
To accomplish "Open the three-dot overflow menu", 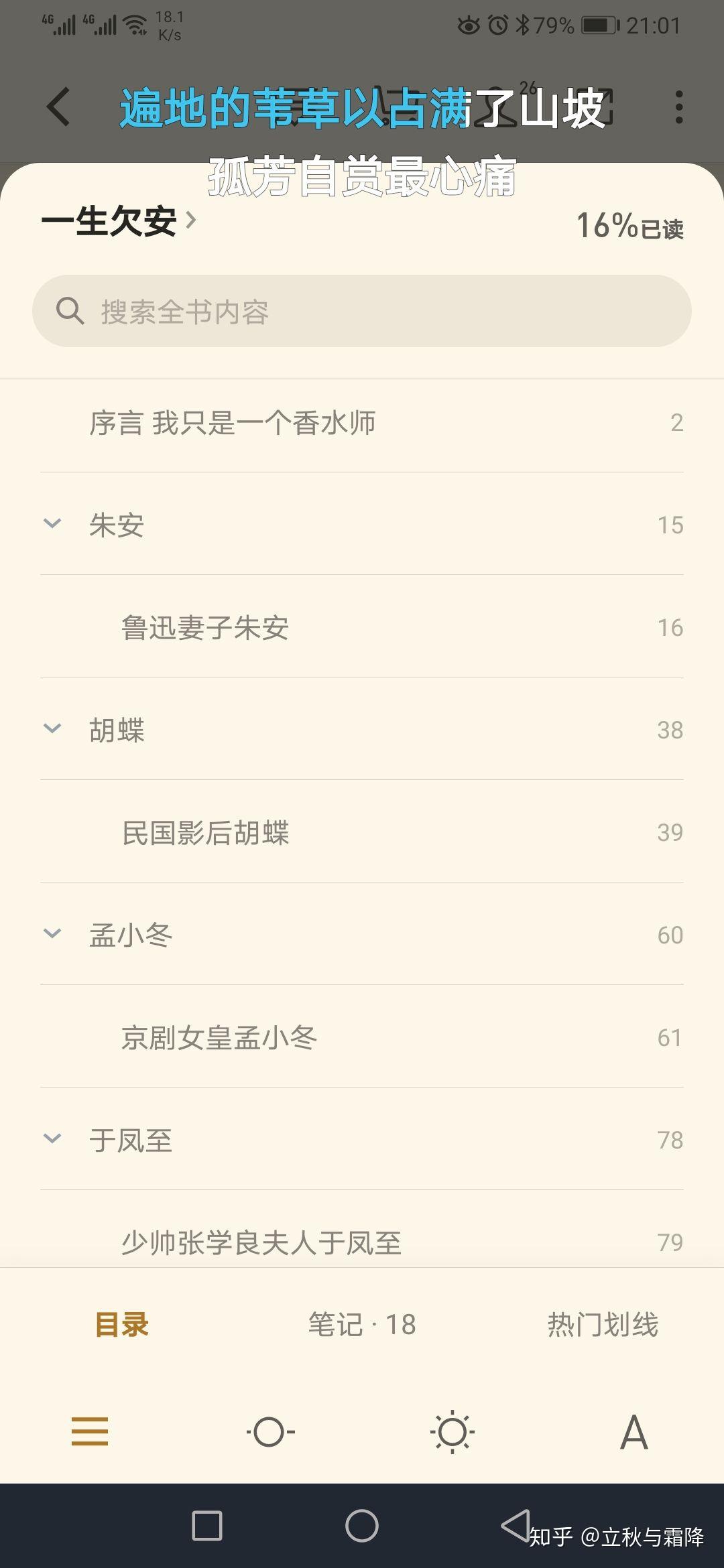I will point(679,107).
